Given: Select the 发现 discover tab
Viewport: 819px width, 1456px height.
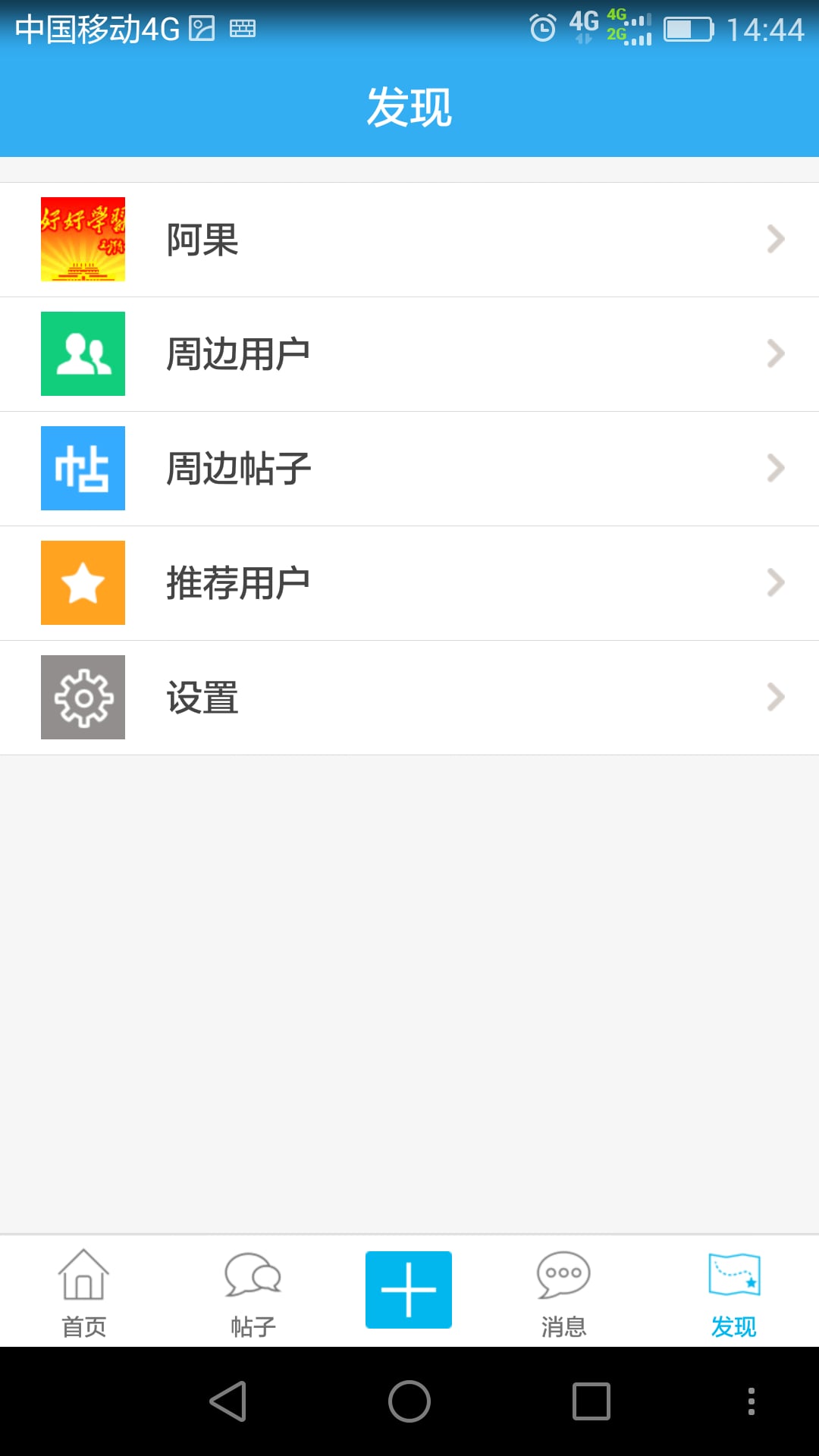Looking at the screenshot, I should pyautogui.click(x=733, y=1292).
